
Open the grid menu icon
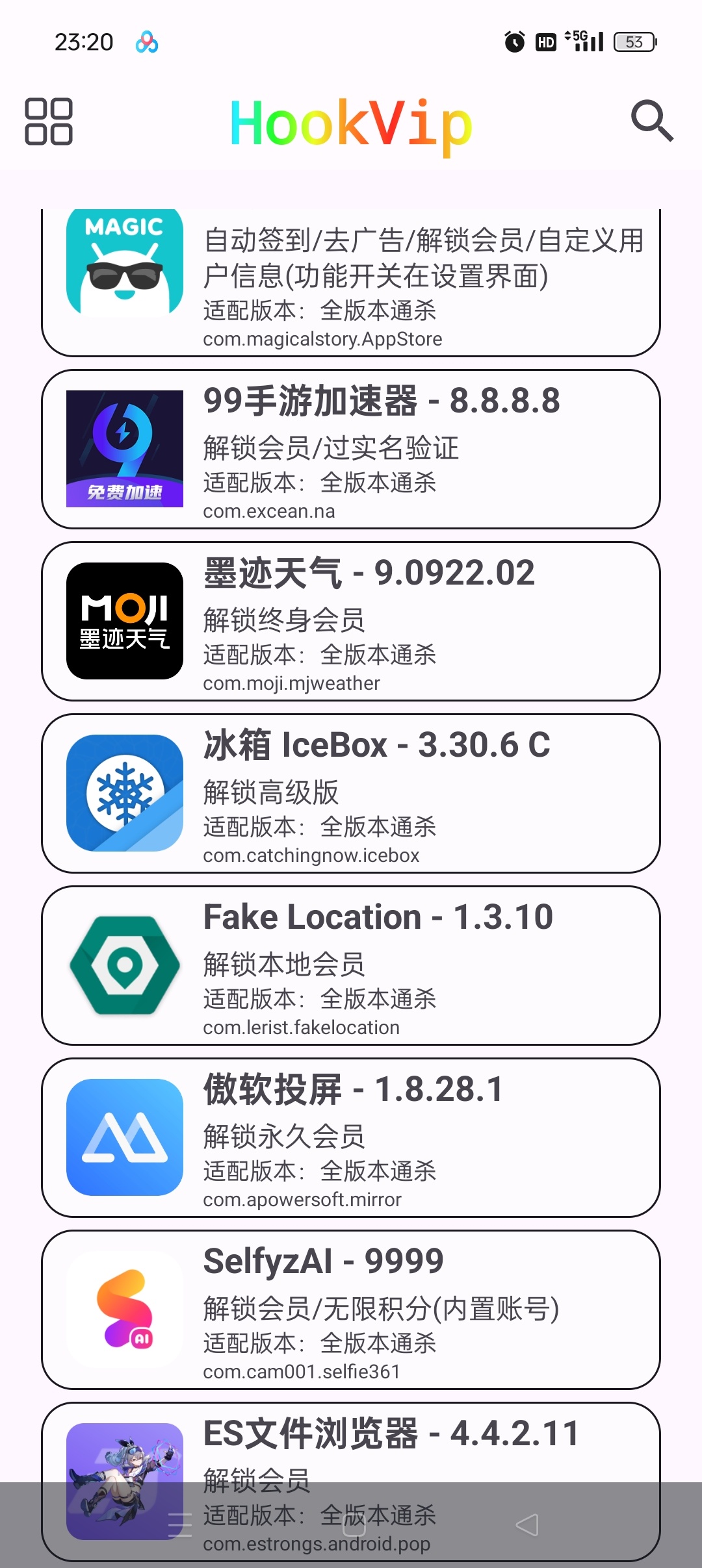[49, 121]
